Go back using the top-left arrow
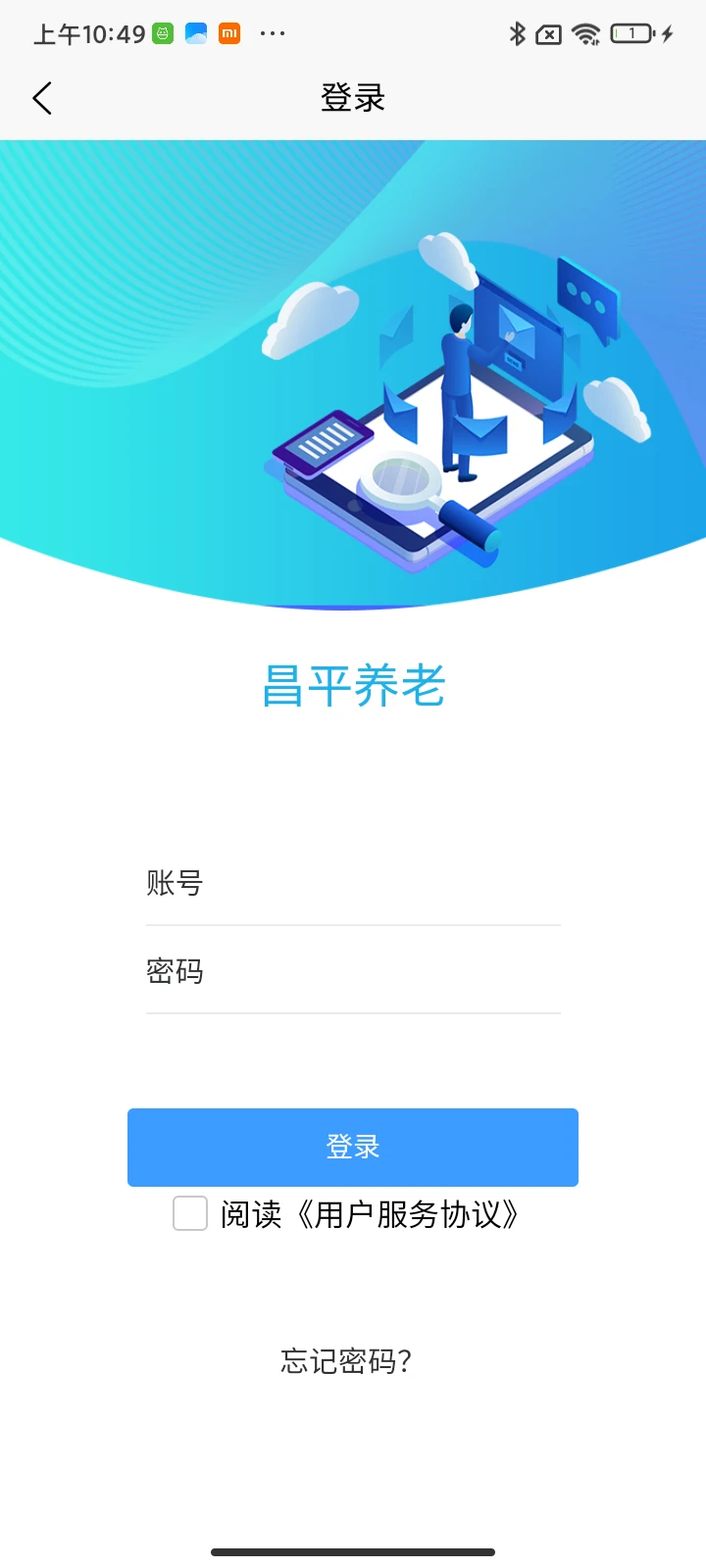The width and height of the screenshot is (706, 1568). tap(42, 98)
